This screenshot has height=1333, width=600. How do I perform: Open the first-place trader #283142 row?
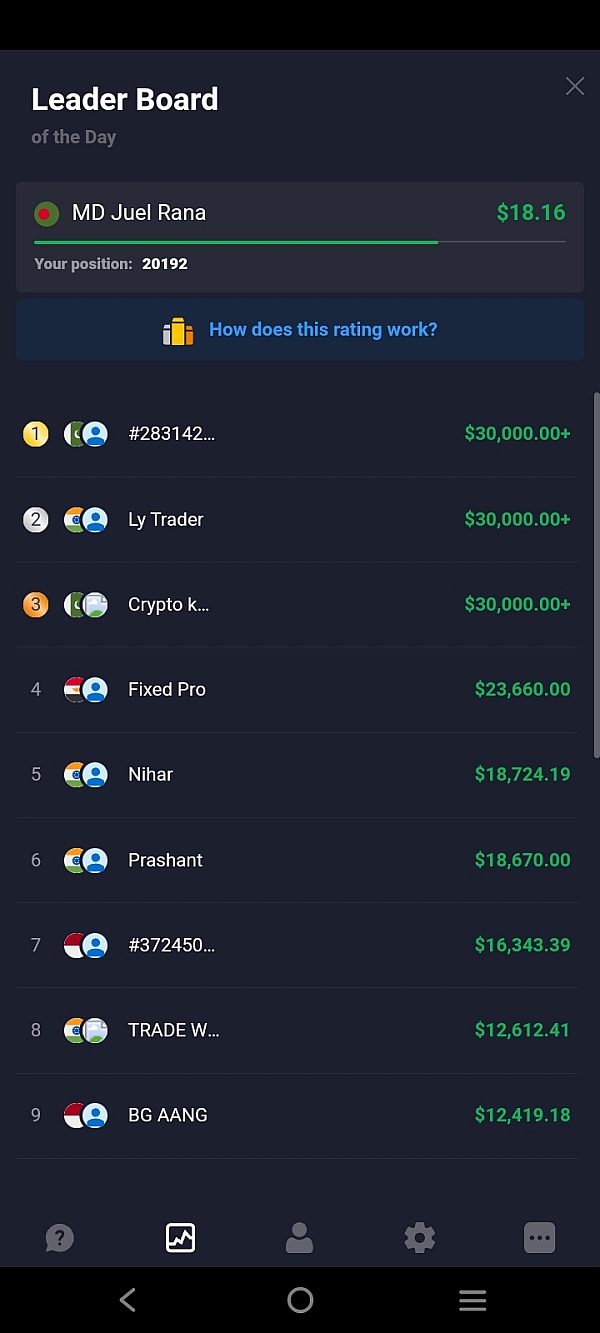point(298,434)
